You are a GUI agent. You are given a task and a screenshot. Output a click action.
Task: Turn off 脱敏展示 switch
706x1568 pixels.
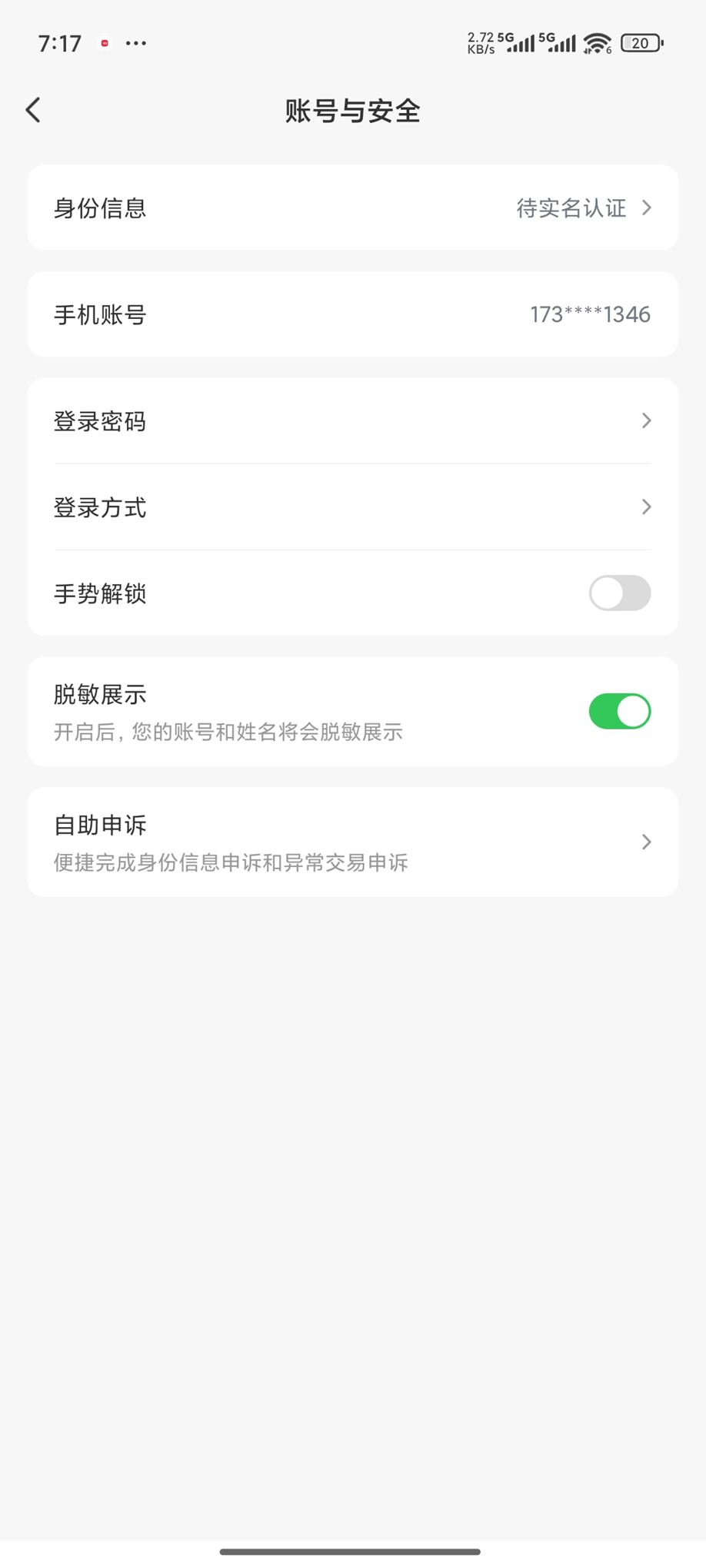pos(619,711)
